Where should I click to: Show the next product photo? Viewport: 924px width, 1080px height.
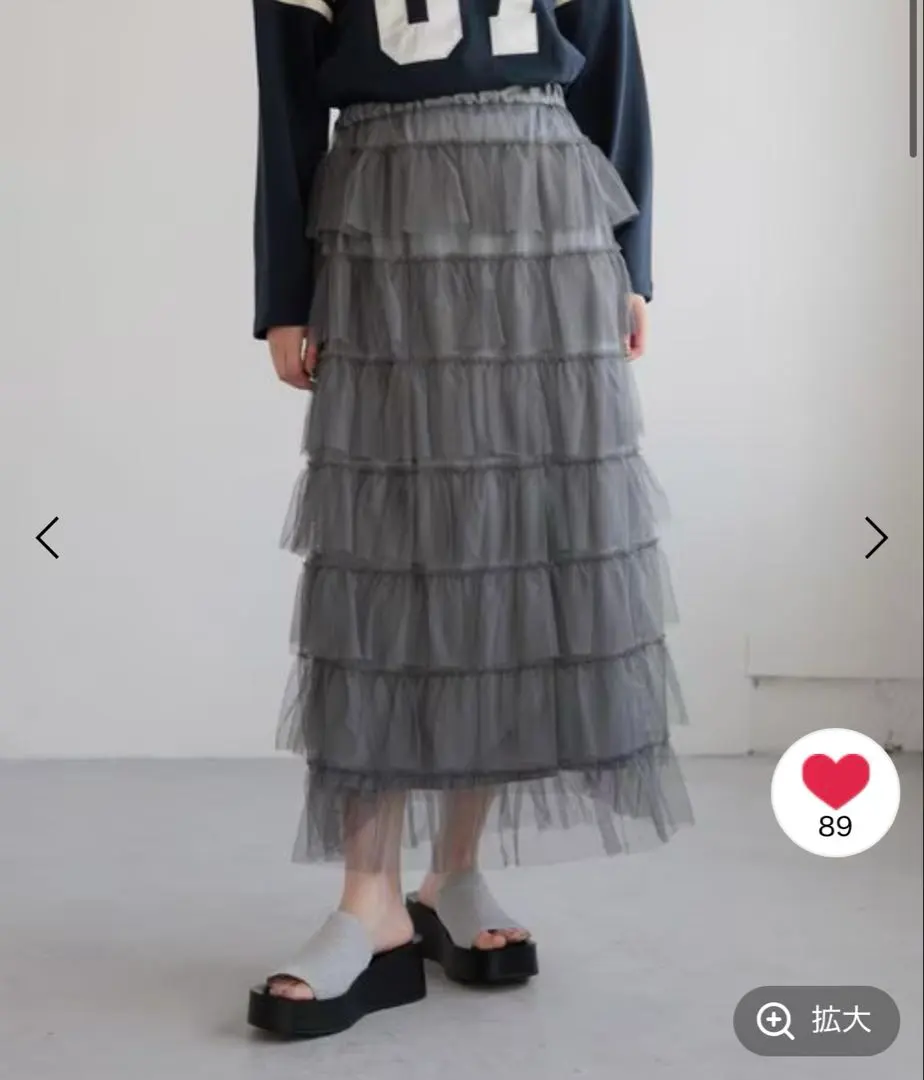876,538
